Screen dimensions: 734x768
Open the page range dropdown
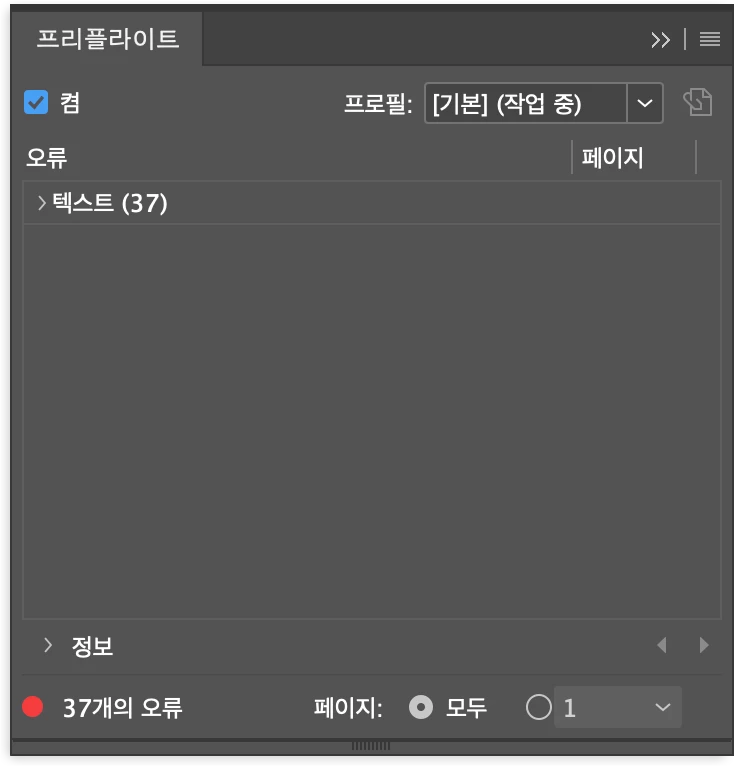(x=662, y=708)
